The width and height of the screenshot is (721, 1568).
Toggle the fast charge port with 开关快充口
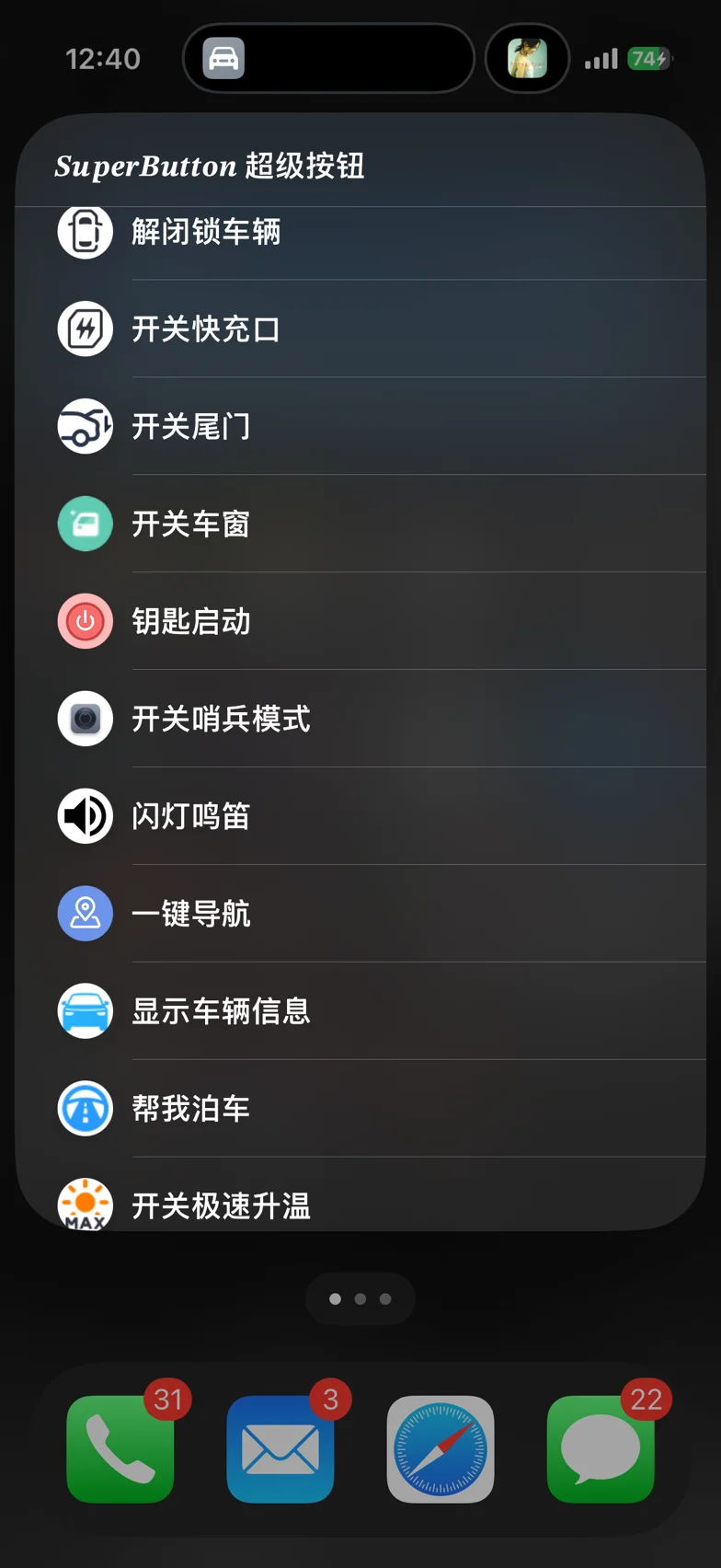click(x=206, y=329)
